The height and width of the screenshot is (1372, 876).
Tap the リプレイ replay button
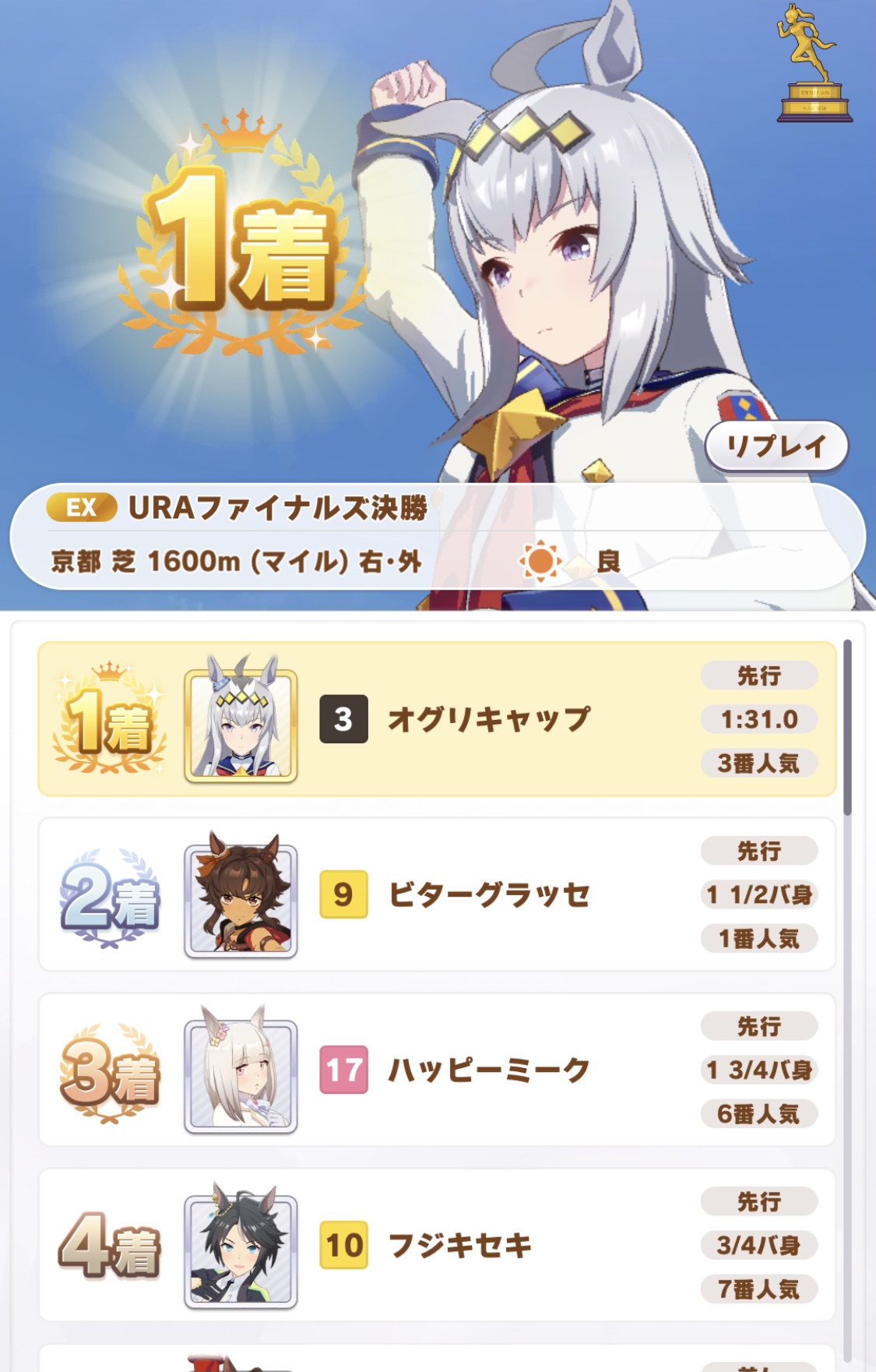(776, 446)
